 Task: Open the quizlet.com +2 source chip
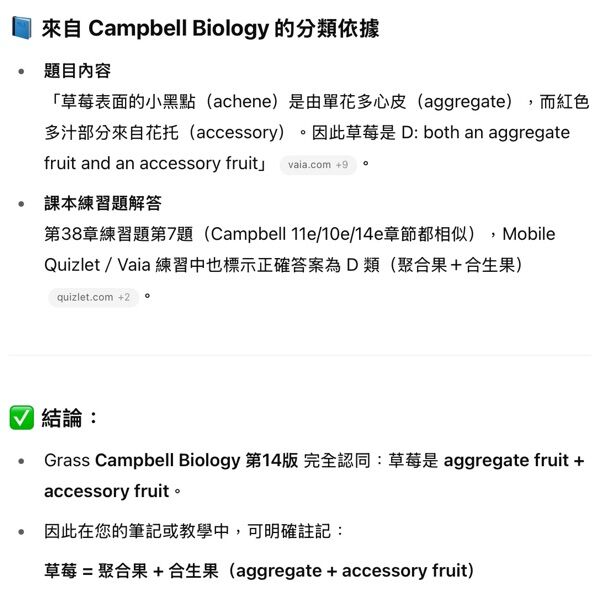(x=93, y=297)
